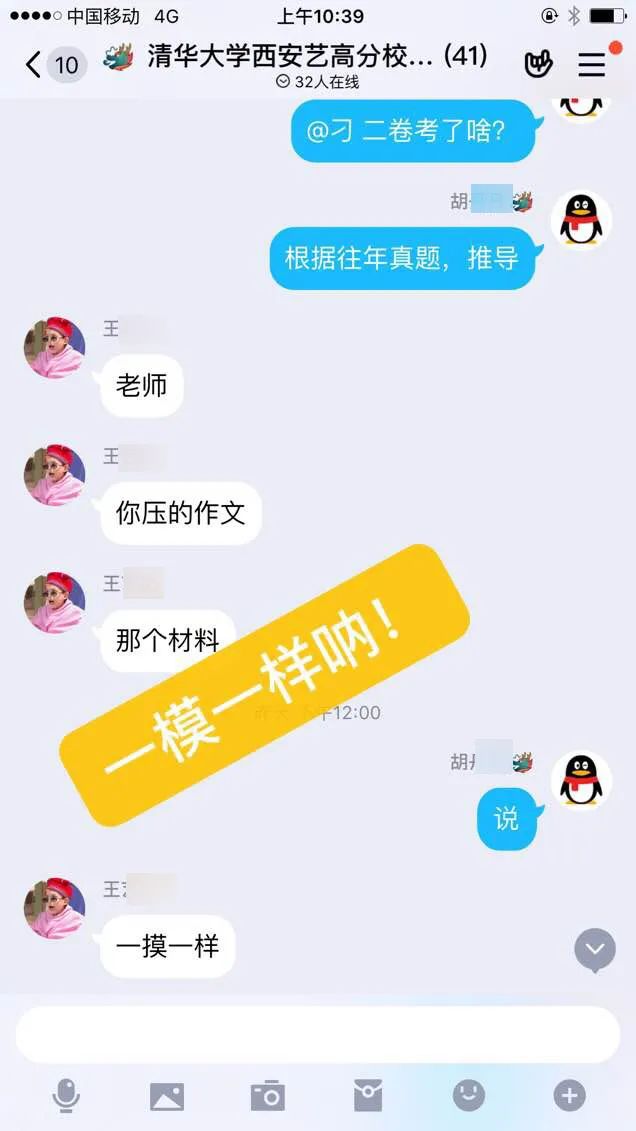Image resolution: width=636 pixels, height=1131 pixels.
Task: Open the photo gallery picker
Action: 167,1096
